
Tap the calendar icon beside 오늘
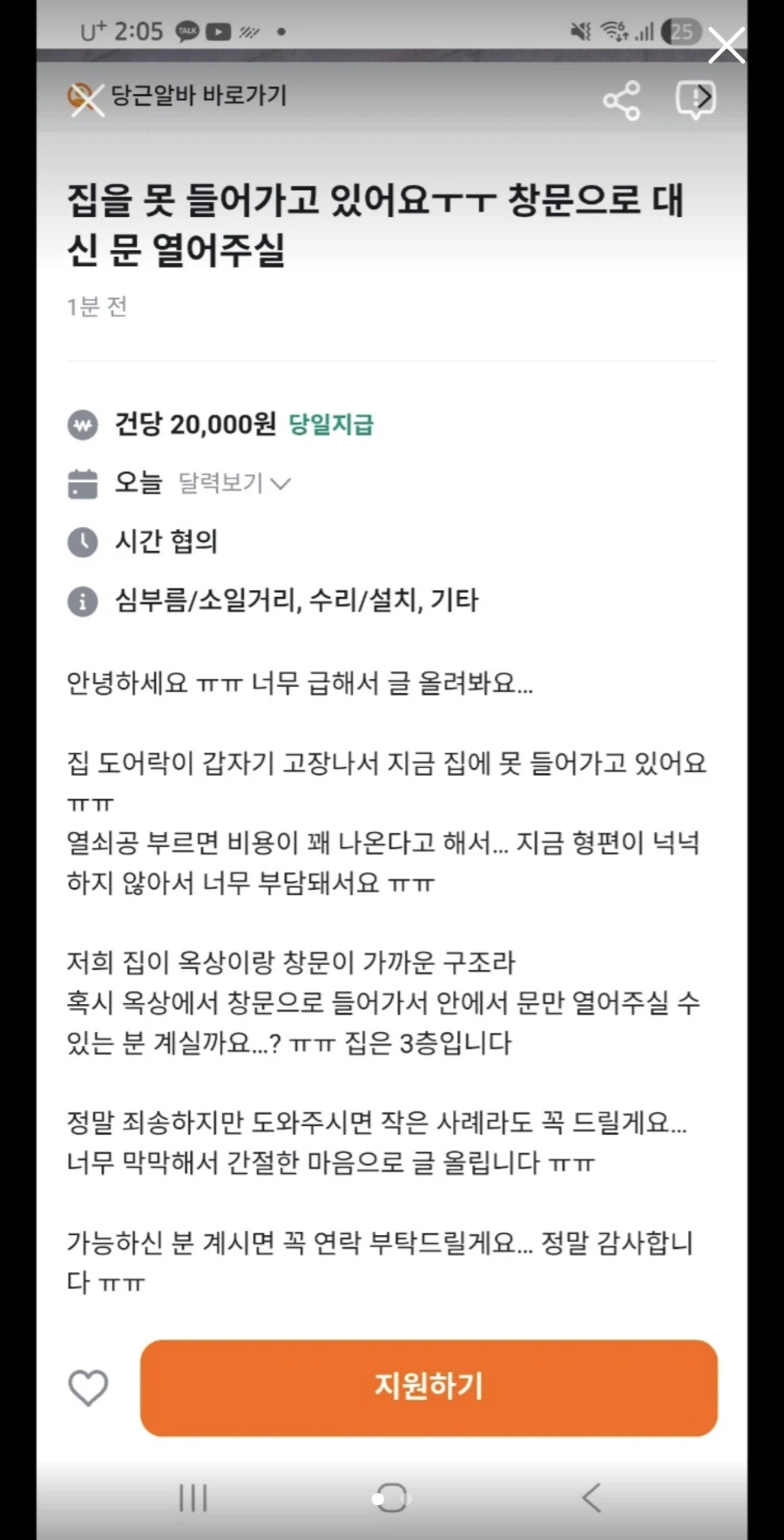tap(83, 483)
